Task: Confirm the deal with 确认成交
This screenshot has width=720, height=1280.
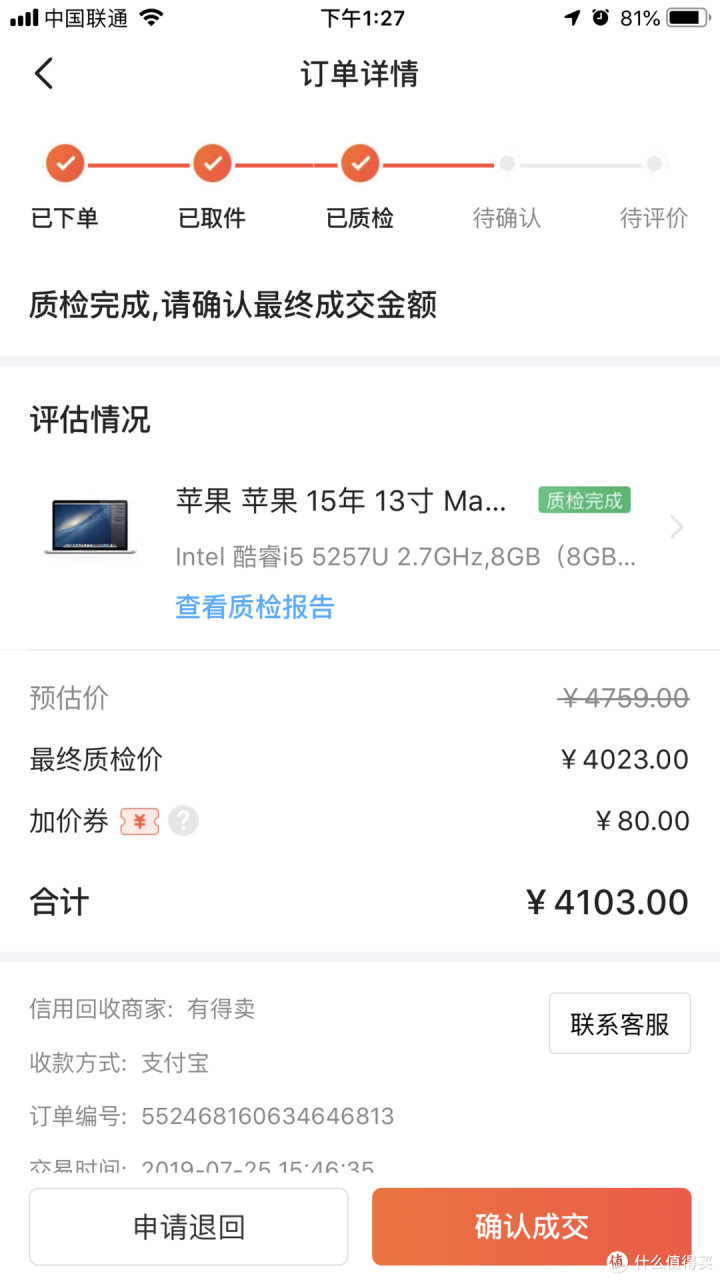Action: [x=532, y=1227]
